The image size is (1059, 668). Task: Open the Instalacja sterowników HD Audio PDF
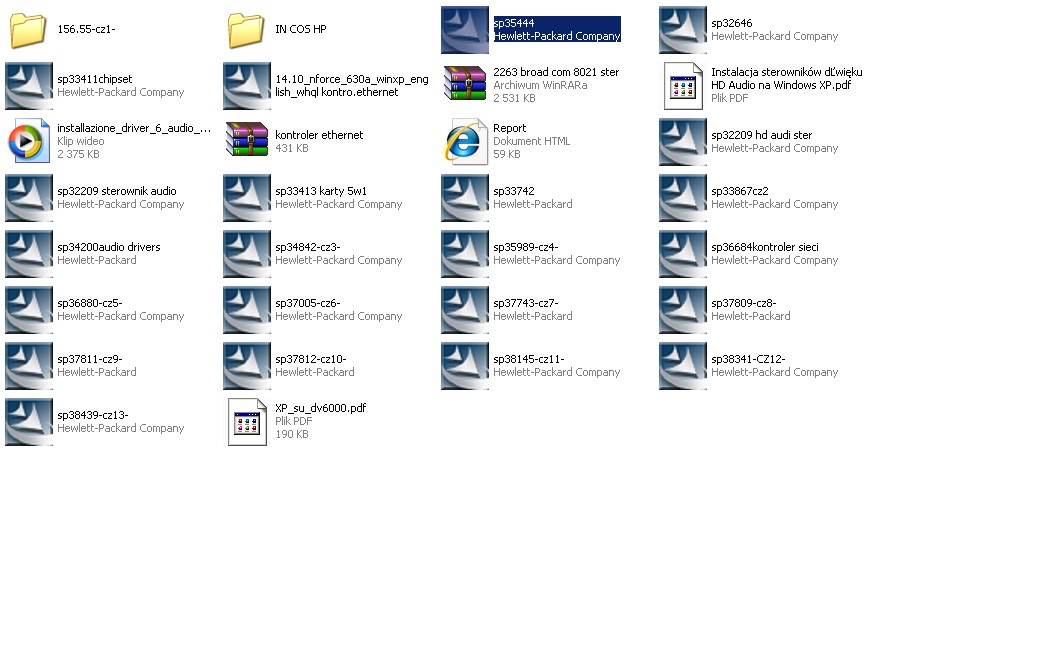pos(684,86)
